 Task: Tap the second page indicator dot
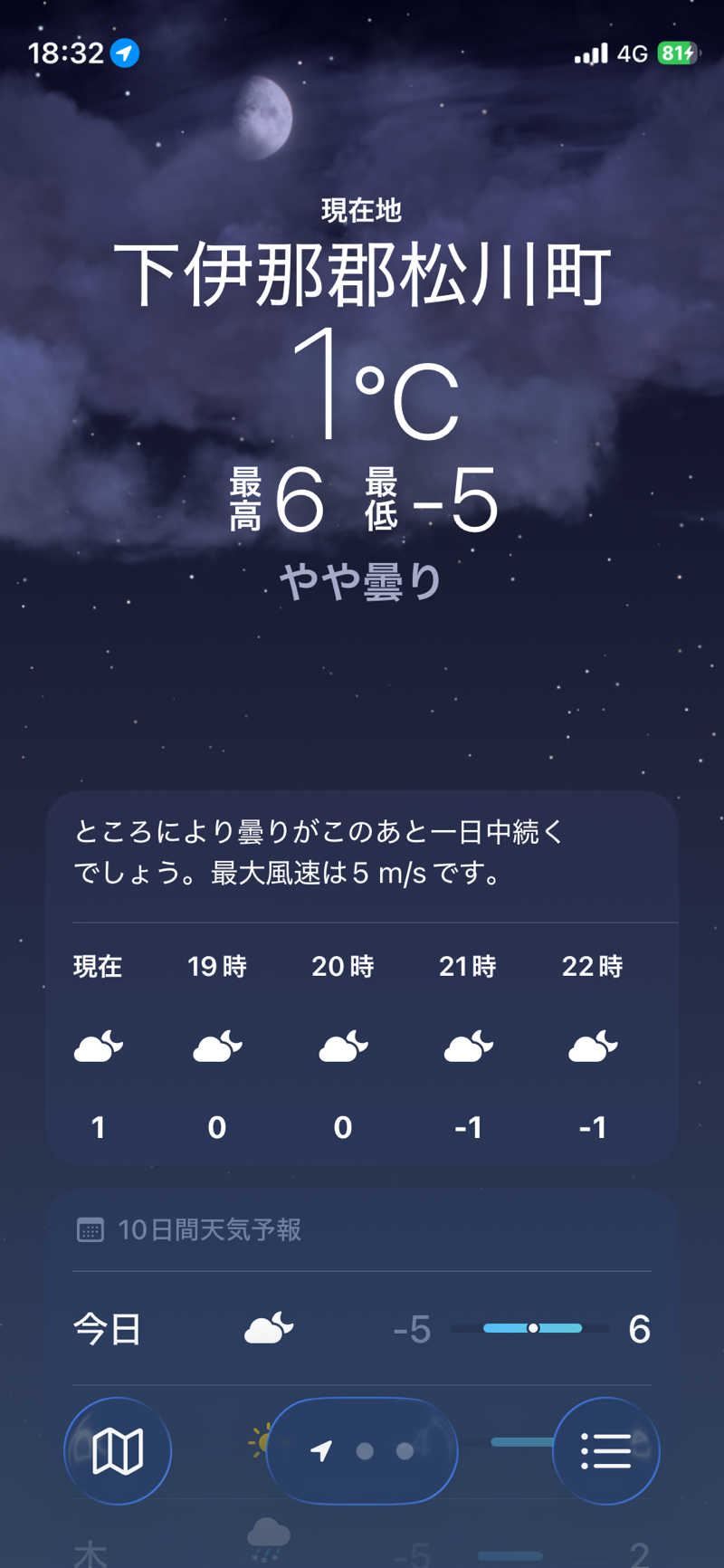point(366,1450)
